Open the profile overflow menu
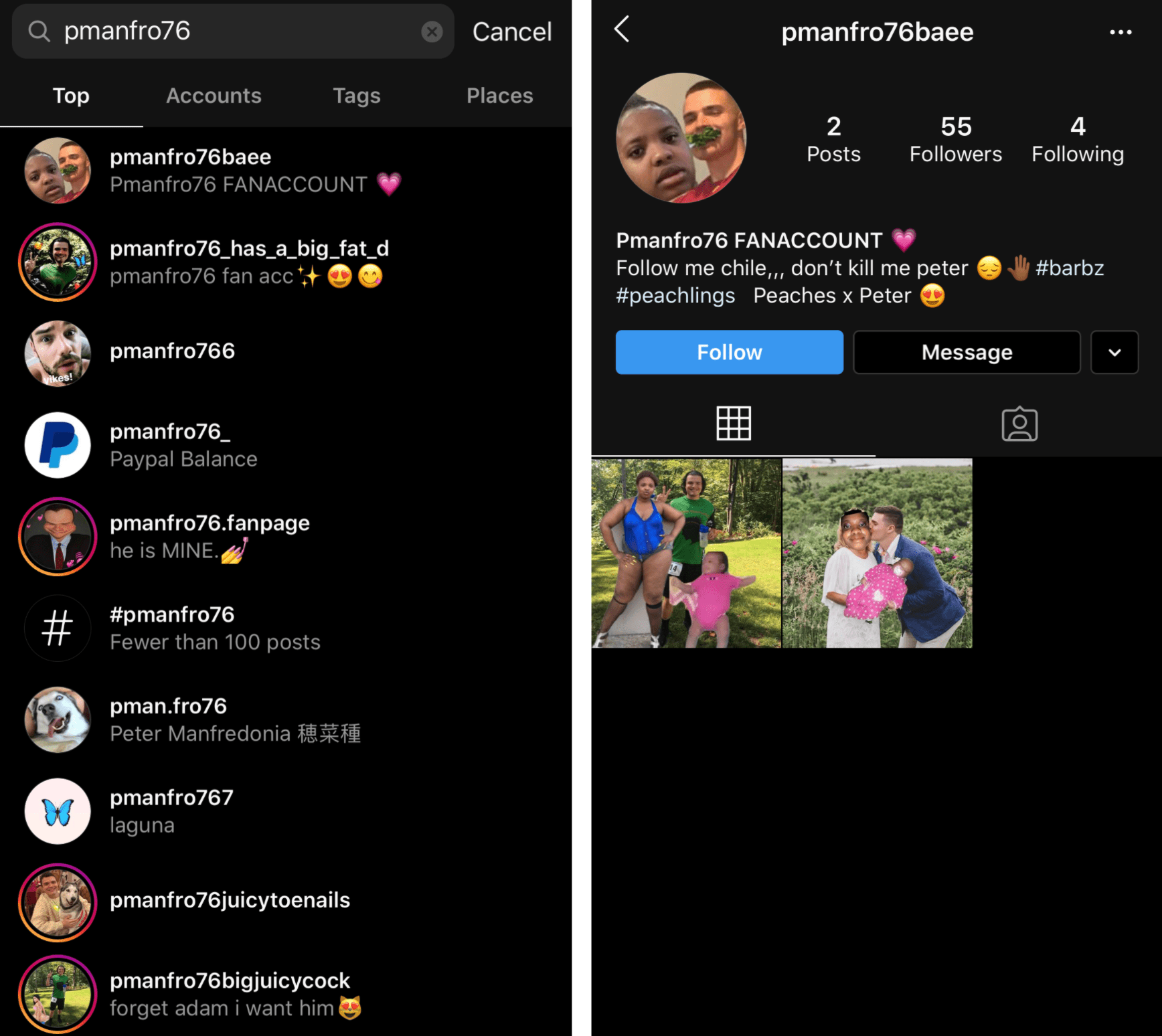 point(1120,32)
